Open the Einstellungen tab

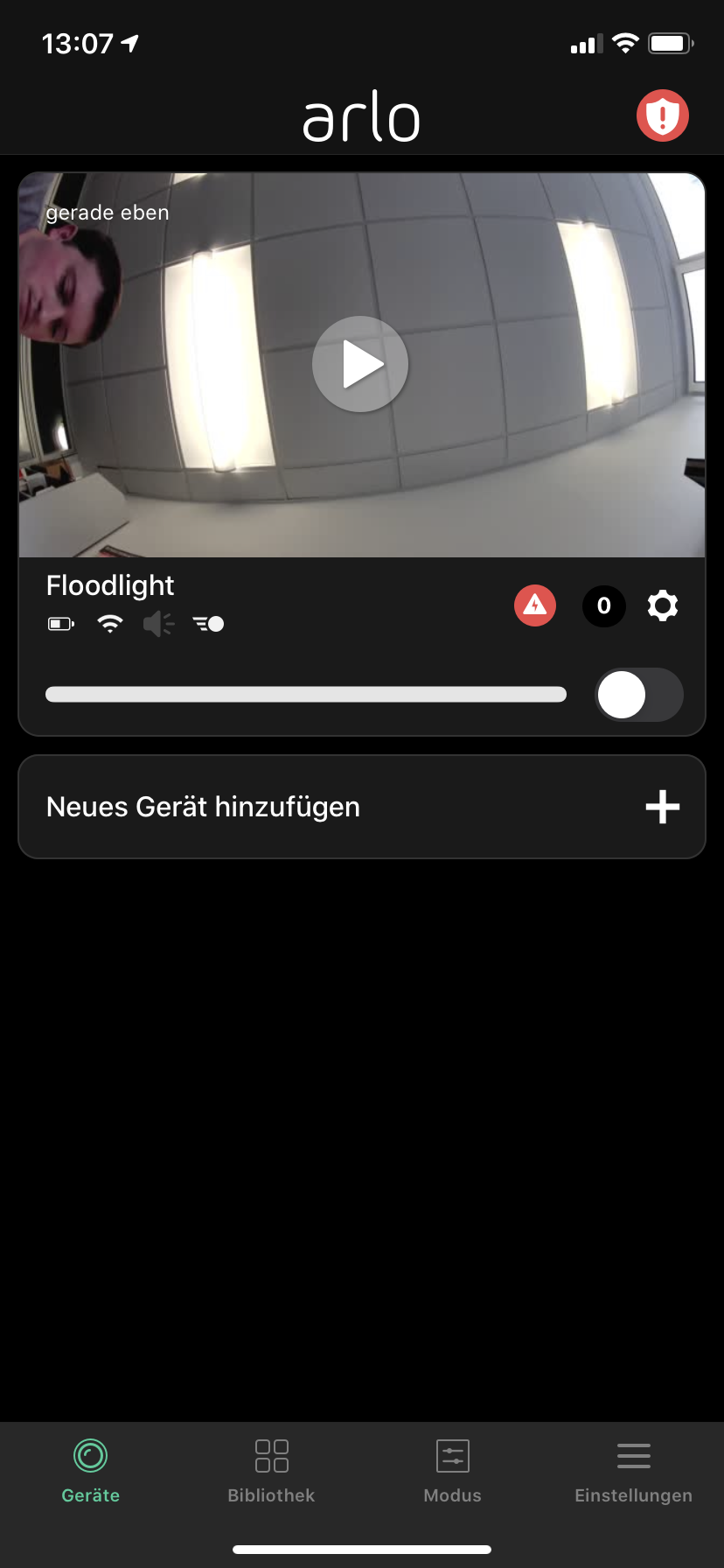633,1472
